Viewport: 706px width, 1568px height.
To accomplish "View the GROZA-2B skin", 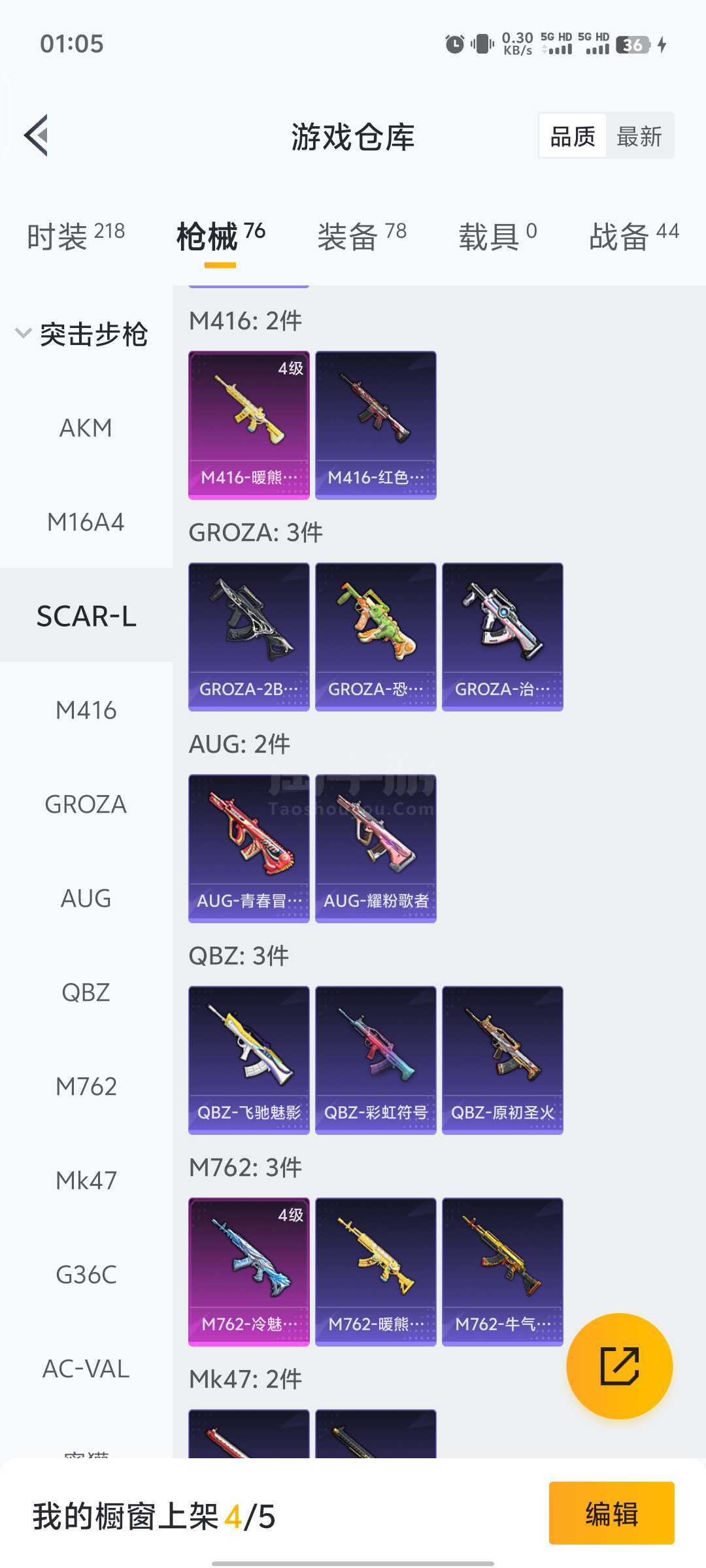I will click(249, 637).
